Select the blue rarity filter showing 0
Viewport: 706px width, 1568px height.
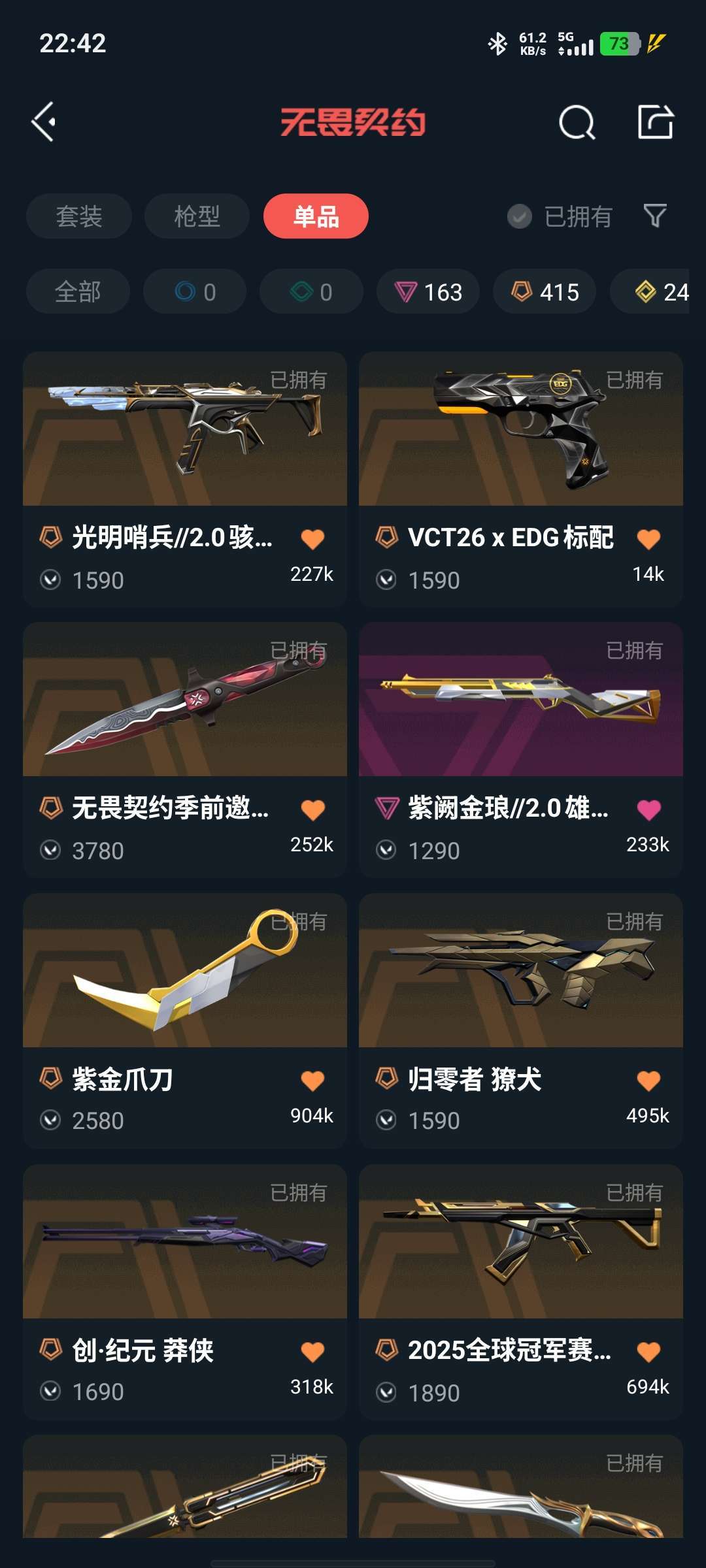pyautogui.click(x=193, y=292)
